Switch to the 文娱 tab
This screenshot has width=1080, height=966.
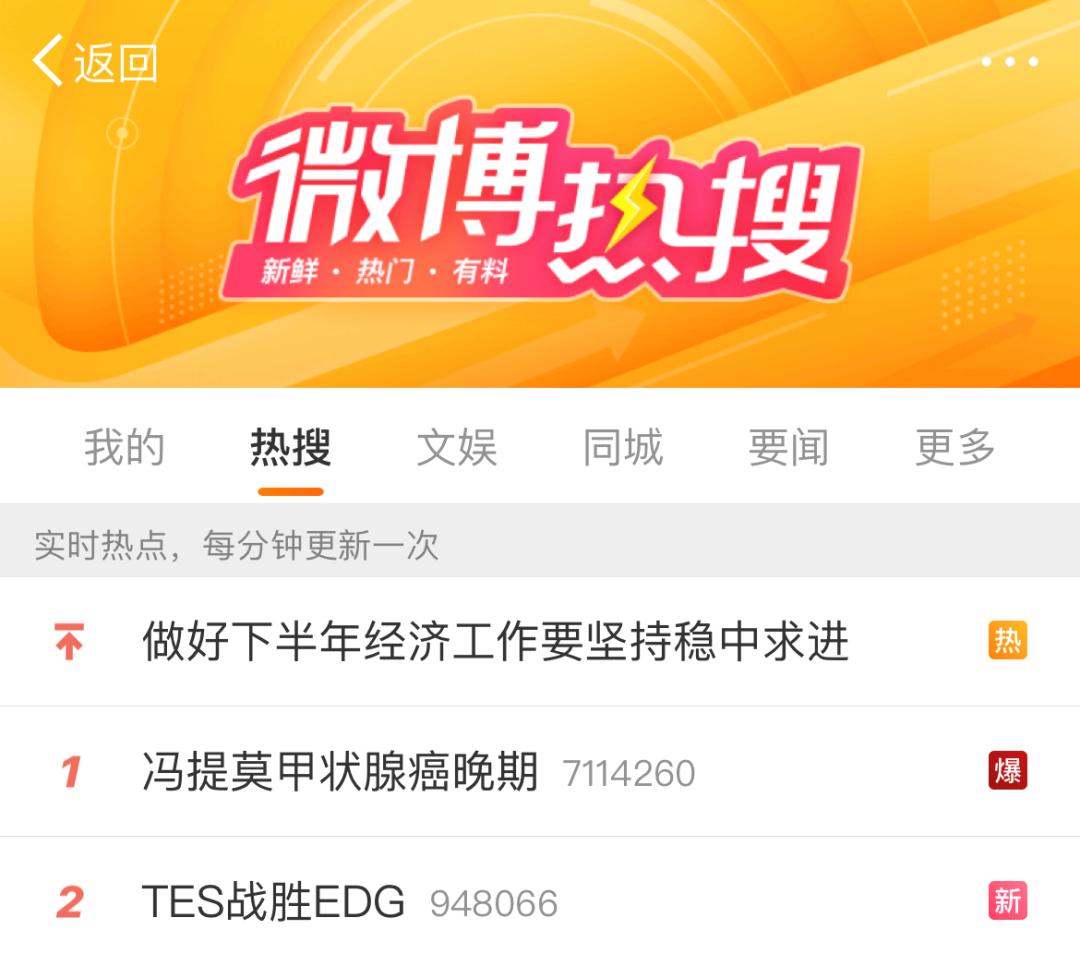[x=457, y=447]
